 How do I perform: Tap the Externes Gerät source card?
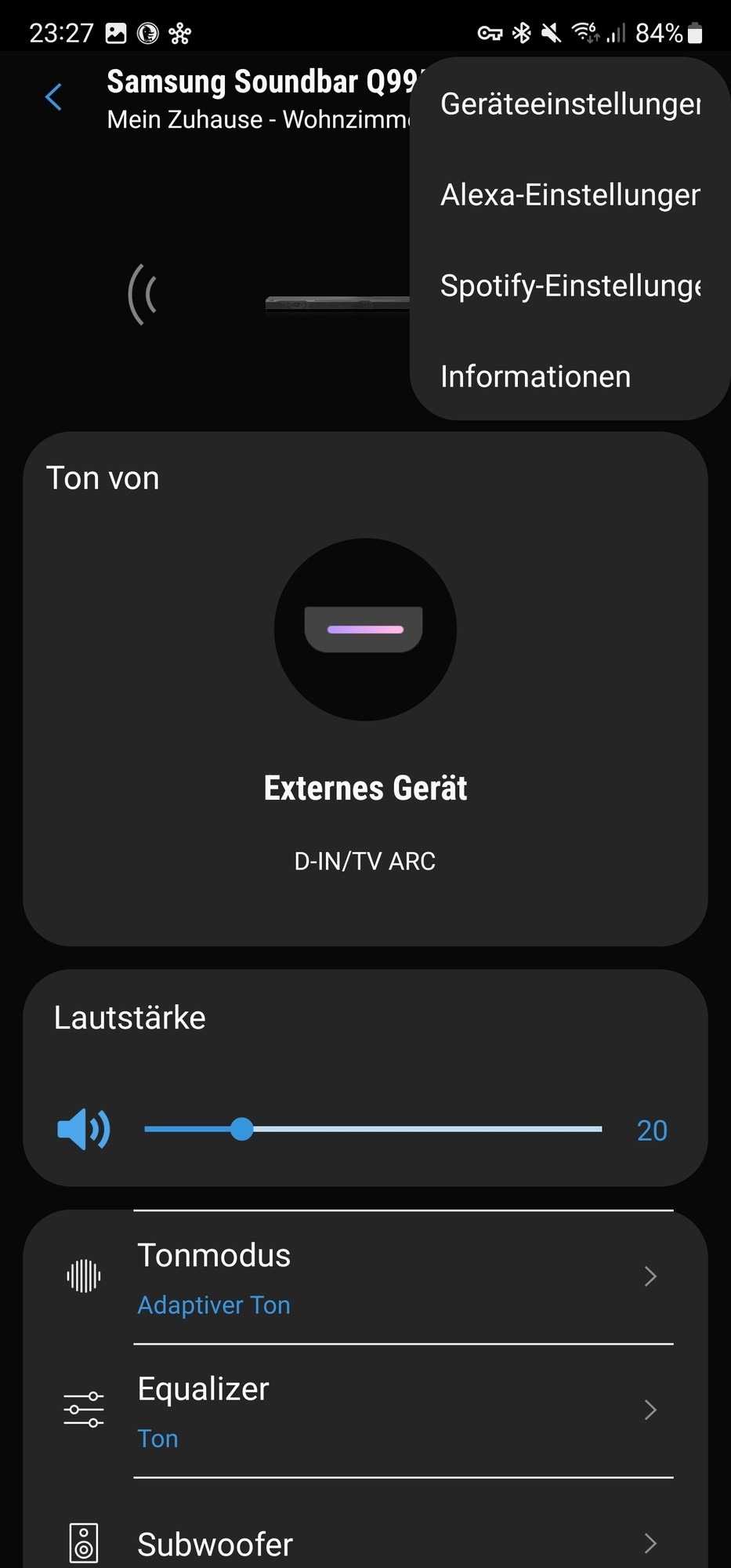pyautogui.click(x=365, y=688)
